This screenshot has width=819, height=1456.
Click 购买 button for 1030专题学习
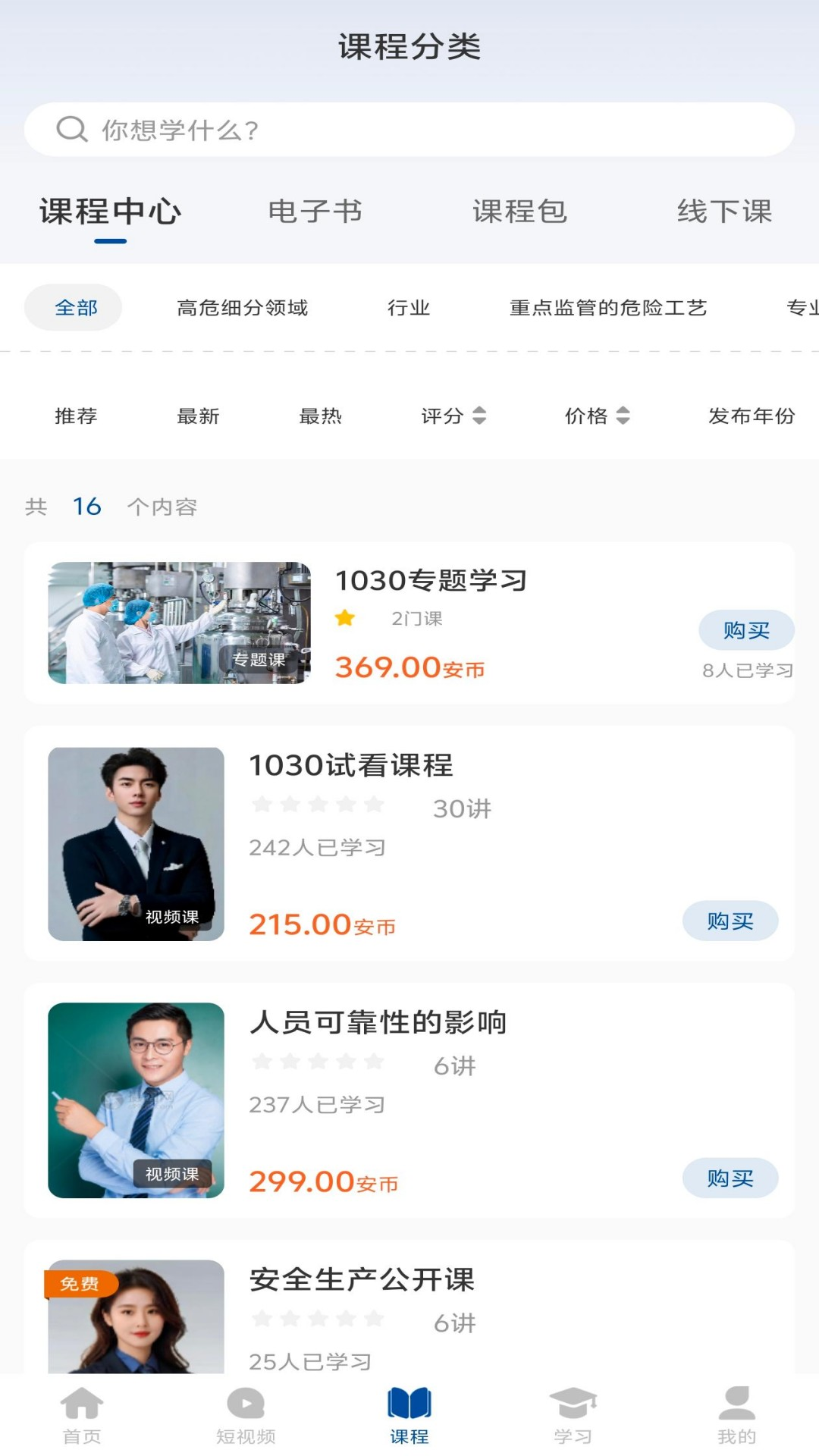point(748,629)
